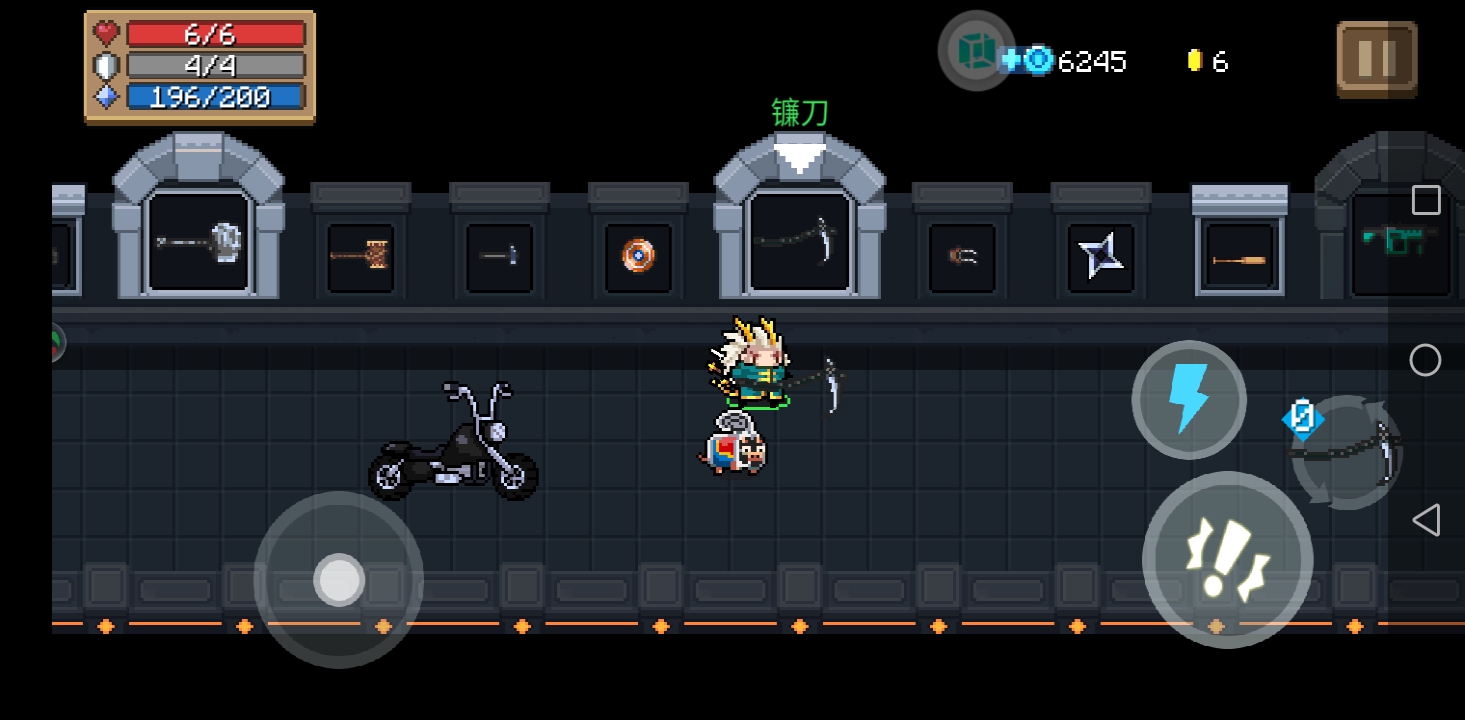Screen dimensions: 1465x720
Task: Tap the Android home button
Action: (x=1425, y=360)
